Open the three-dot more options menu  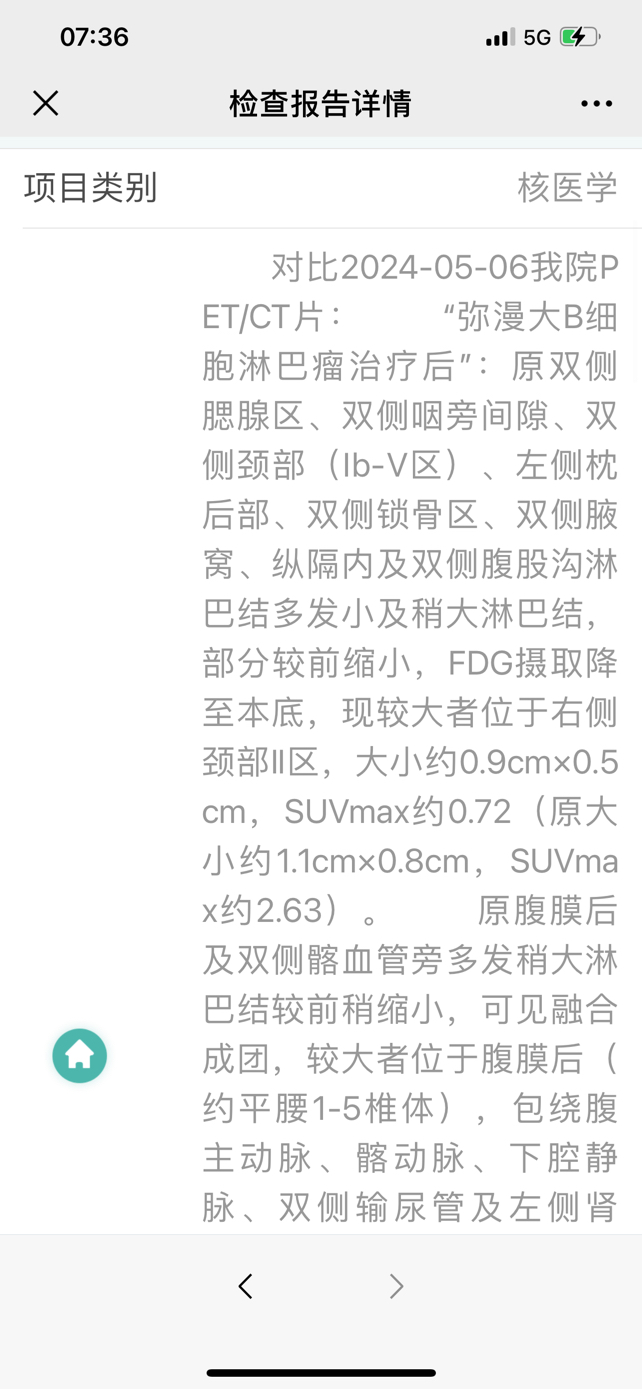coord(596,103)
